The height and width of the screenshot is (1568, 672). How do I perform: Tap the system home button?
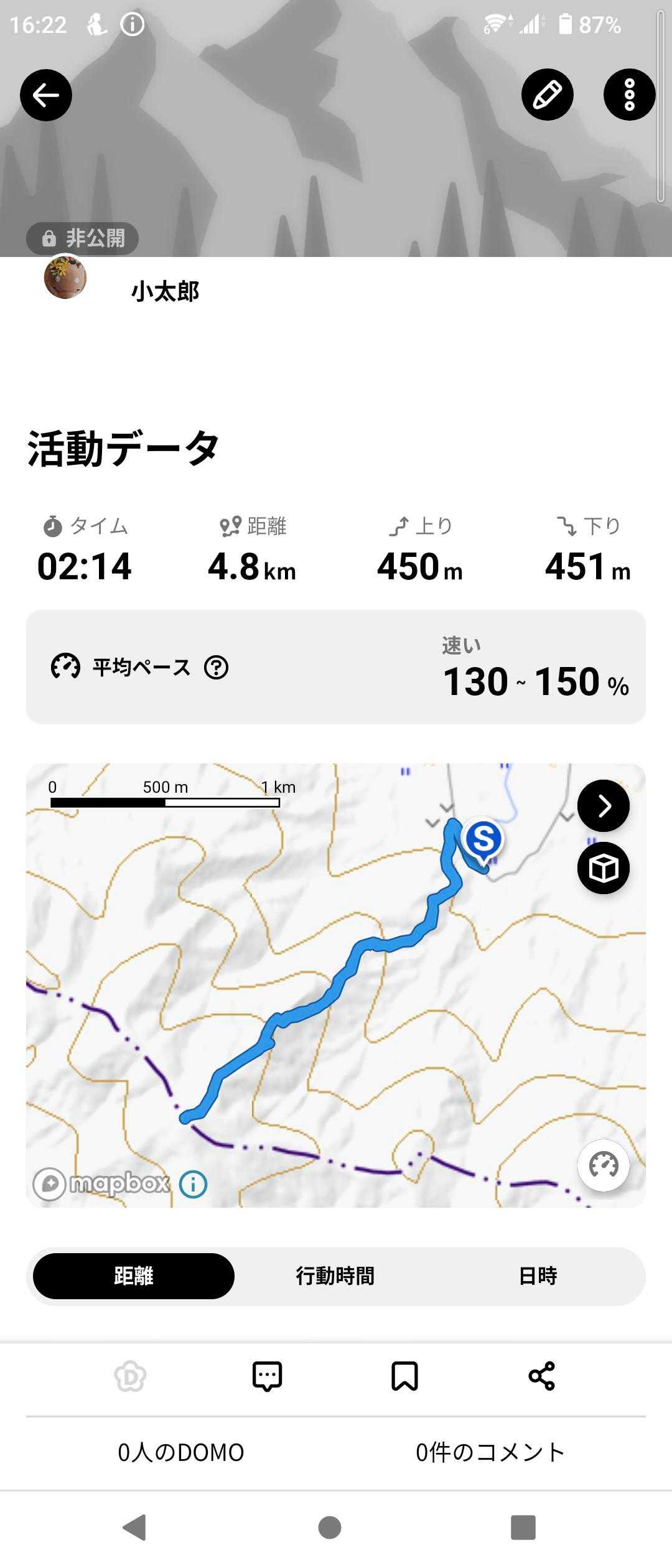pyautogui.click(x=330, y=1528)
